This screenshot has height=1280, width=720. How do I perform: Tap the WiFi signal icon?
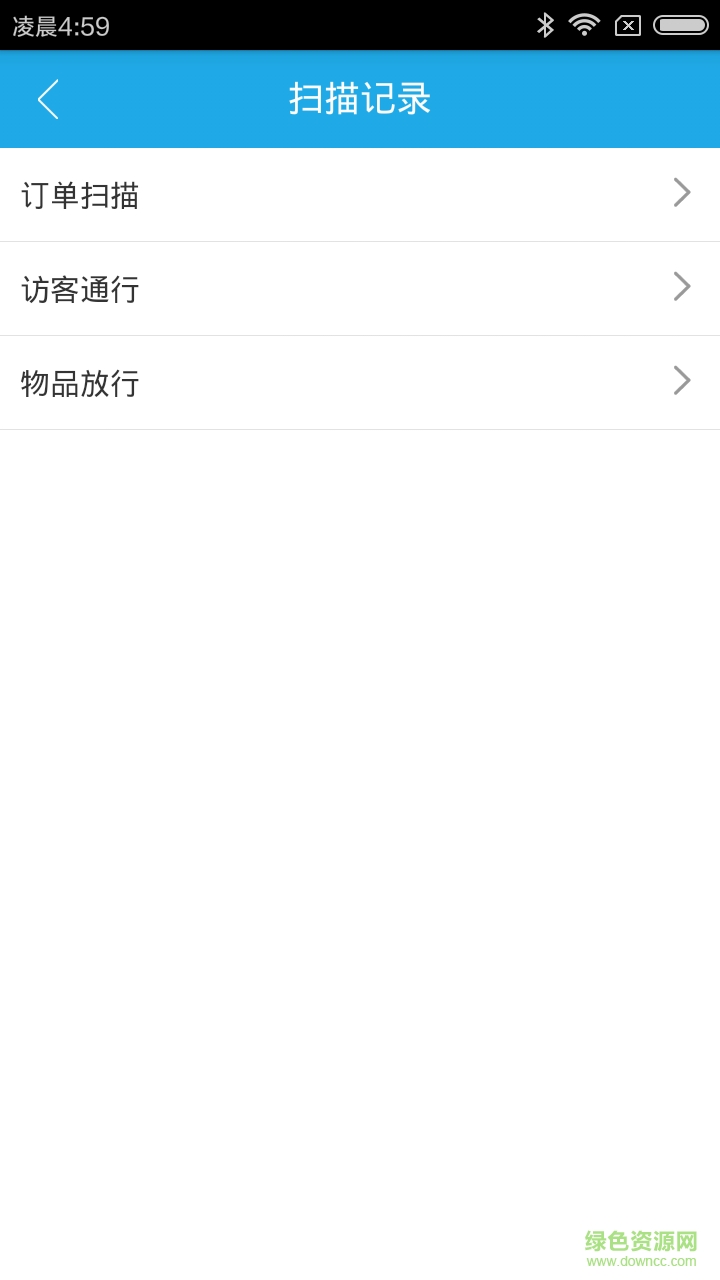pos(585,24)
